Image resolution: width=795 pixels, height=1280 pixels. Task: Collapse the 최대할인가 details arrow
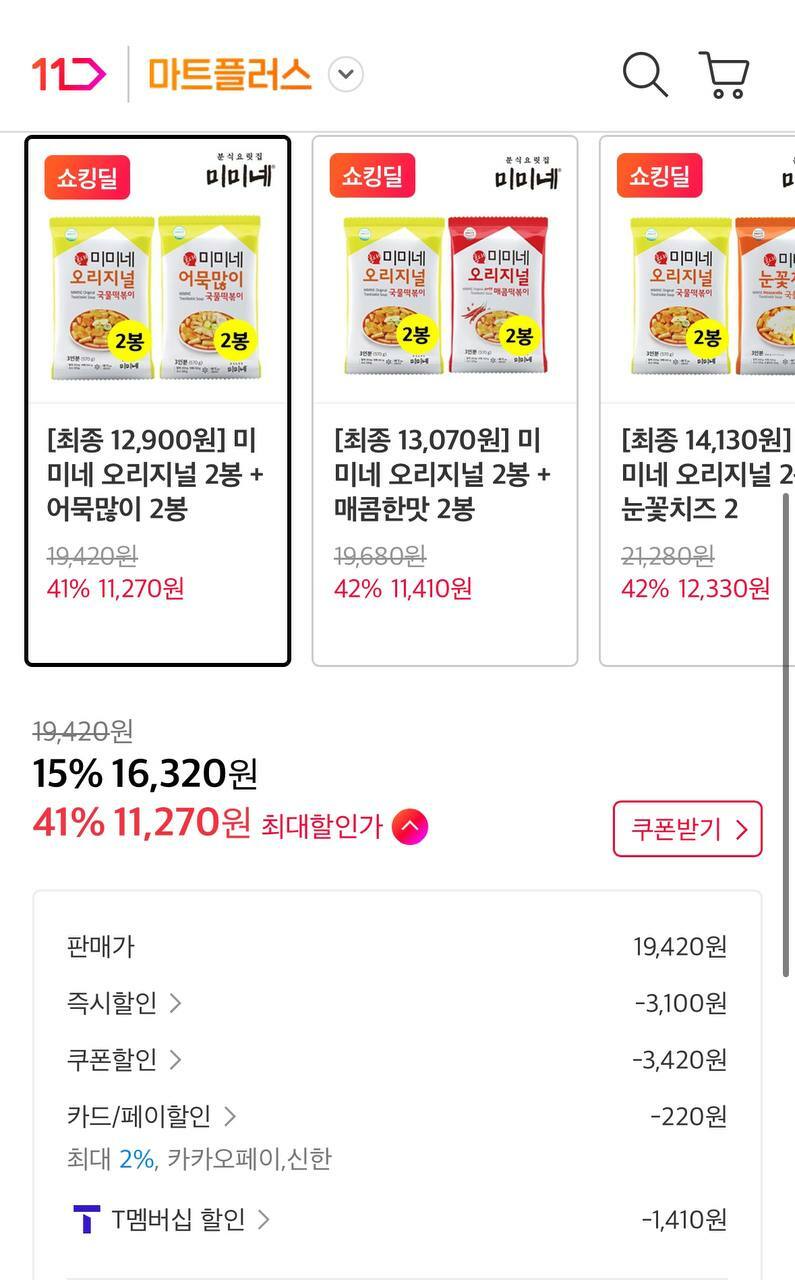(x=410, y=827)
